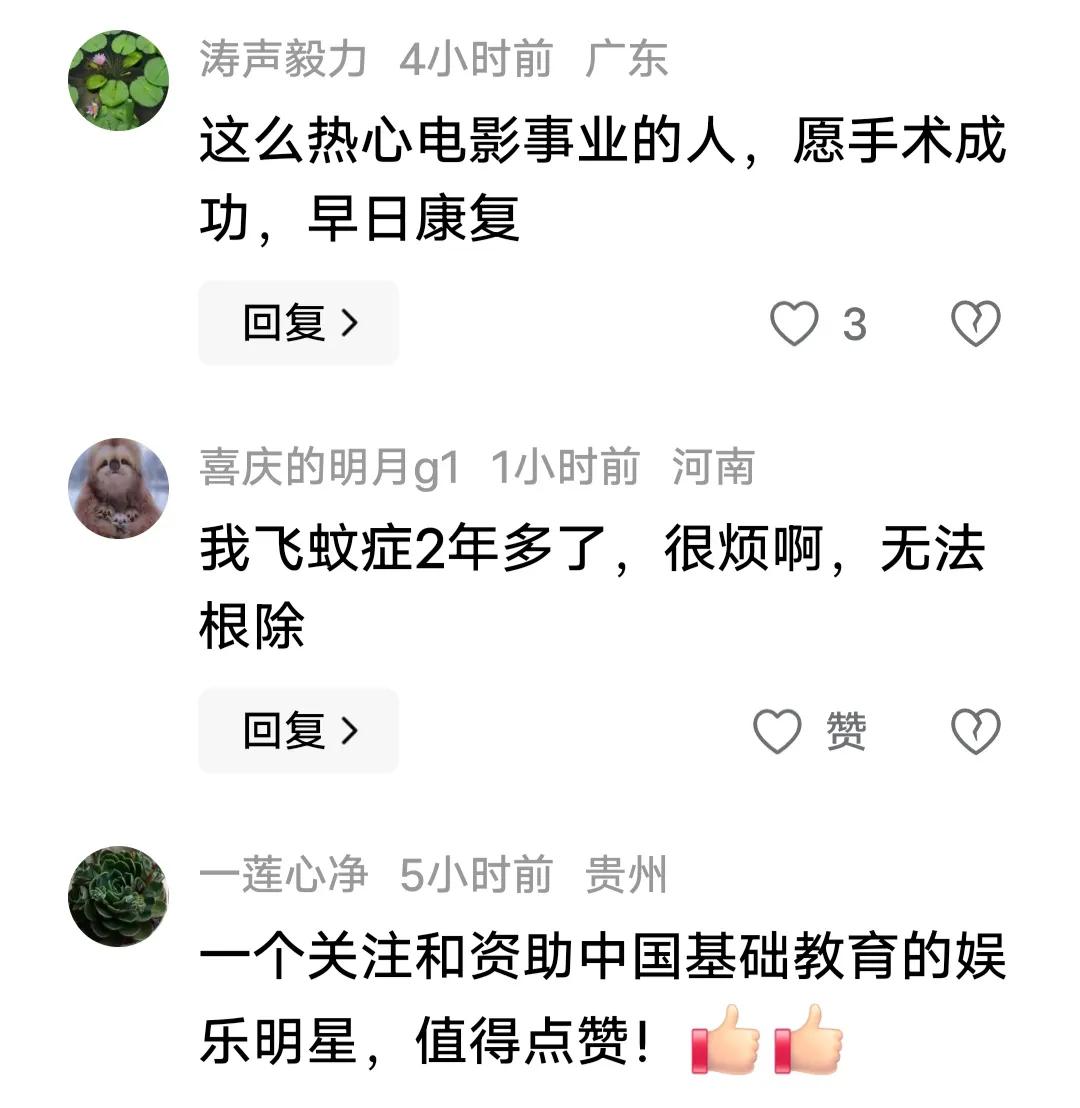This screenshot has width=1080, height=1108.
Task: Open 一莲心净's profile avatar
Action: pyautogui.click(x=118, y=896)
